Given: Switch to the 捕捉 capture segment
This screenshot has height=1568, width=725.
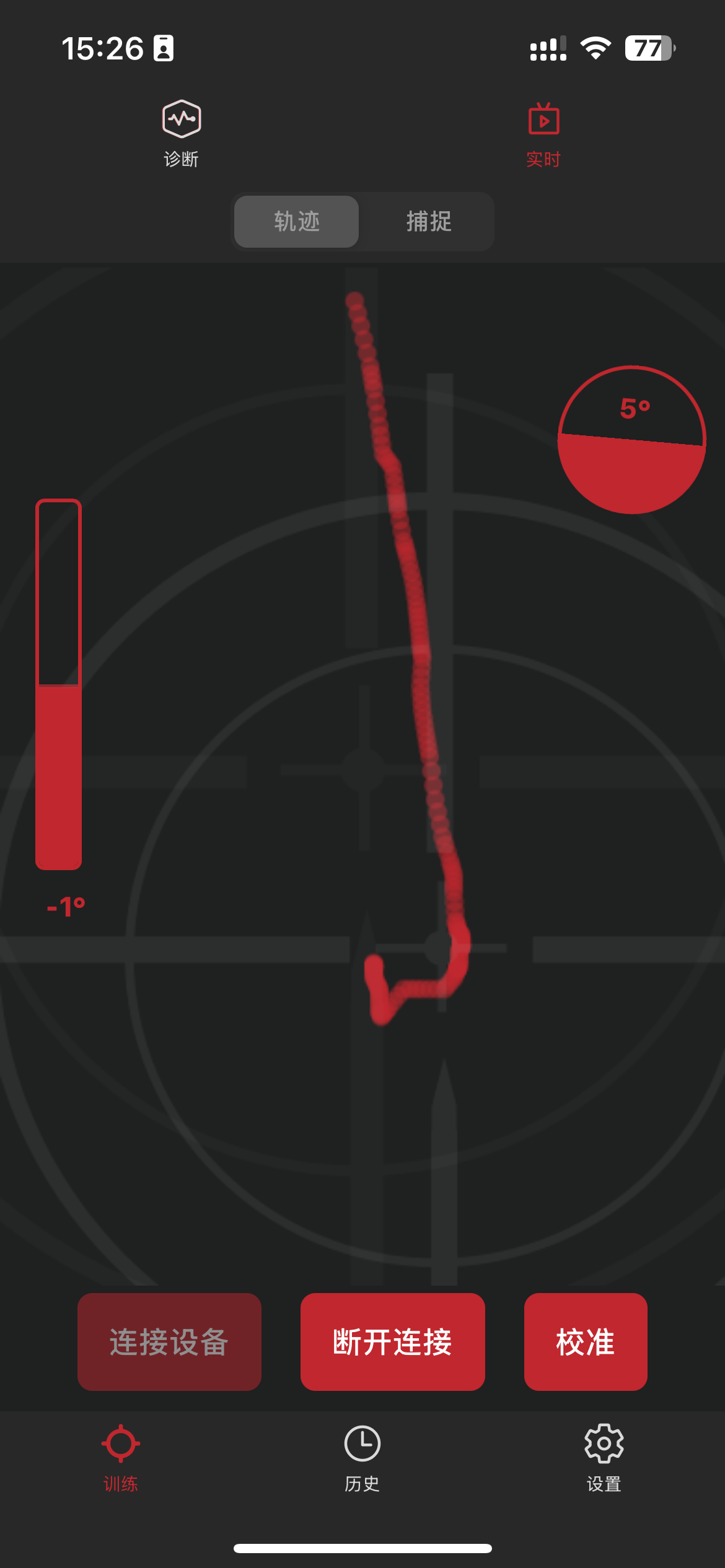Looking at the screenshot, I should [429, 222].
